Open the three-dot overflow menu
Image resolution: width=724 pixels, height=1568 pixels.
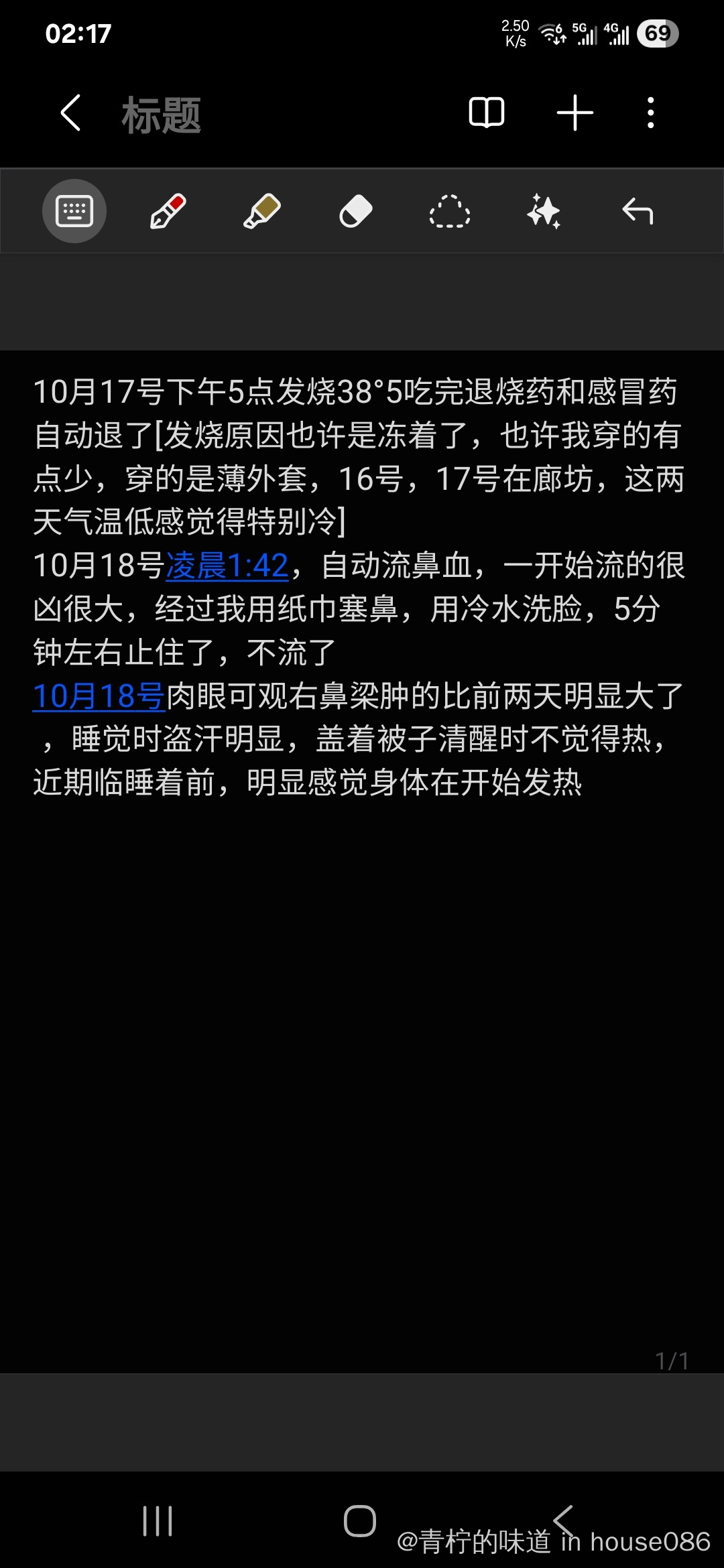[x=650, y=113]
